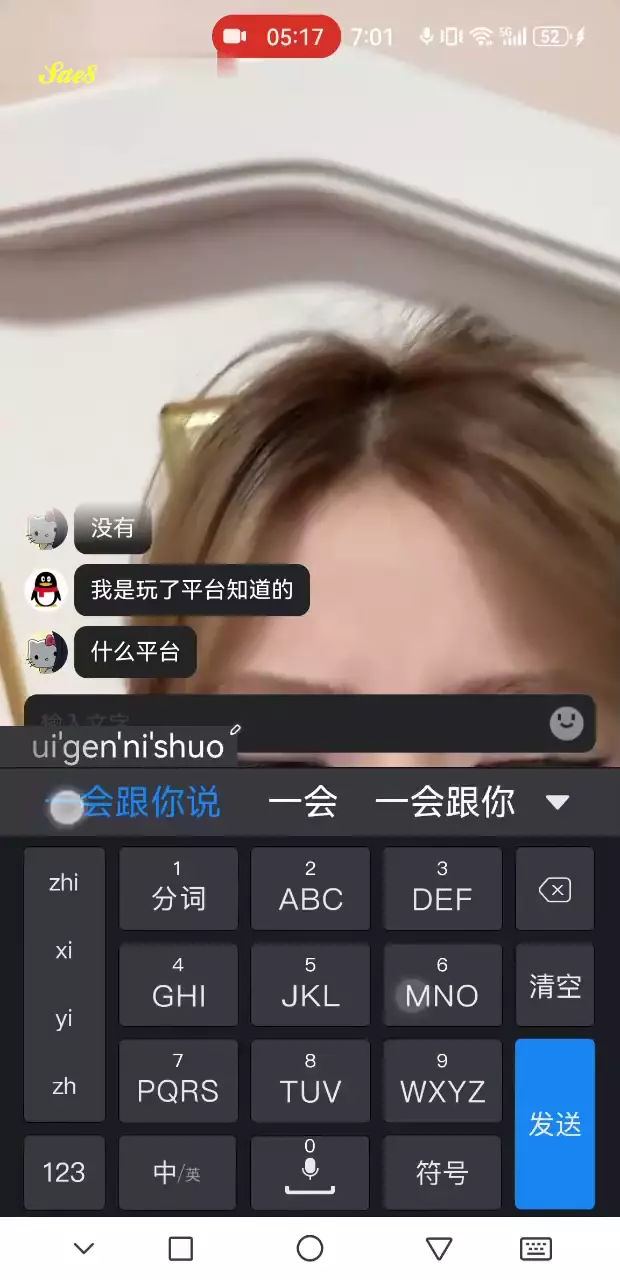The image size is (620, 1280).
Task: Switch to 123 numeric keyboard
Action: (64, 1172)
